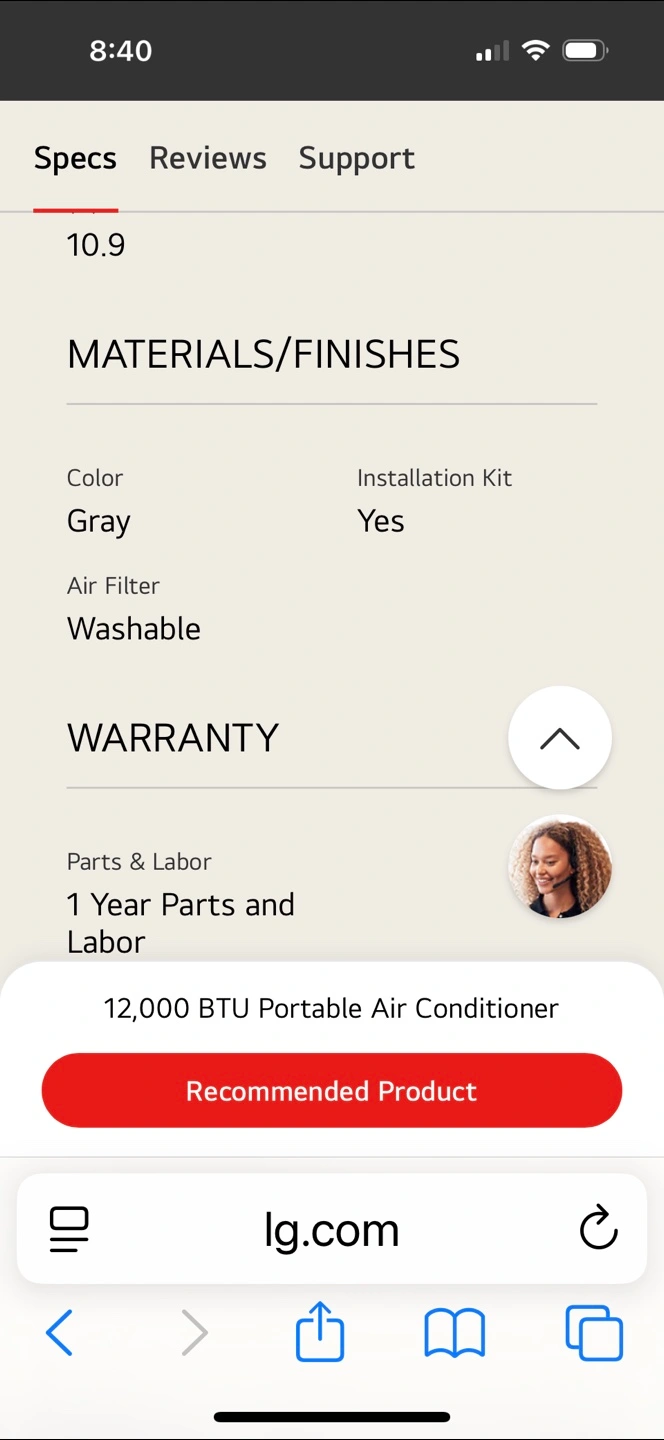The image size is (664, 1440).
Task: Reload the page
Action: pyautogui.click(x=598, y=1228)
